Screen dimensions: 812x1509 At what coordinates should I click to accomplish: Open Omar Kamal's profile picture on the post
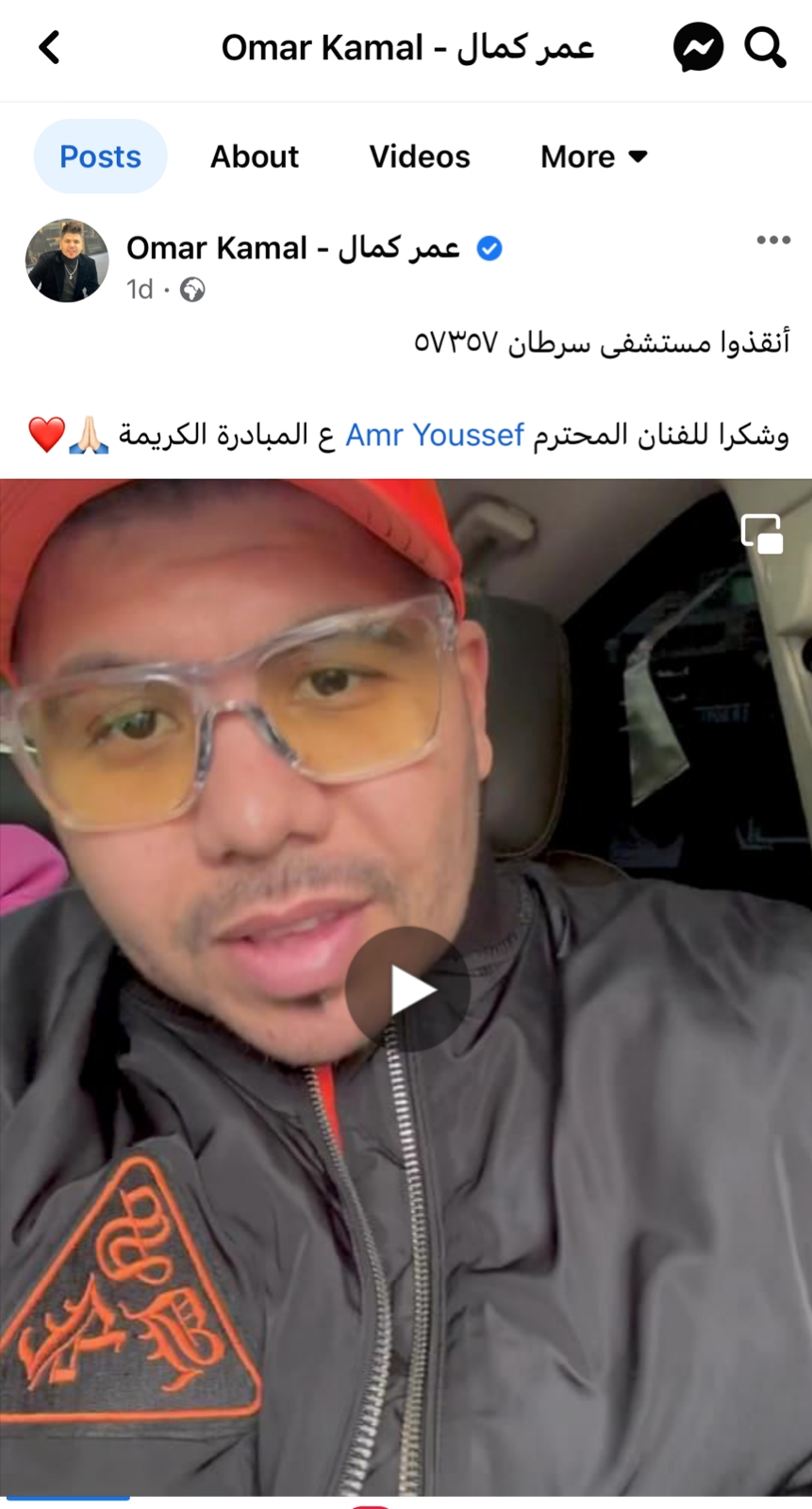tap(67, 261)
